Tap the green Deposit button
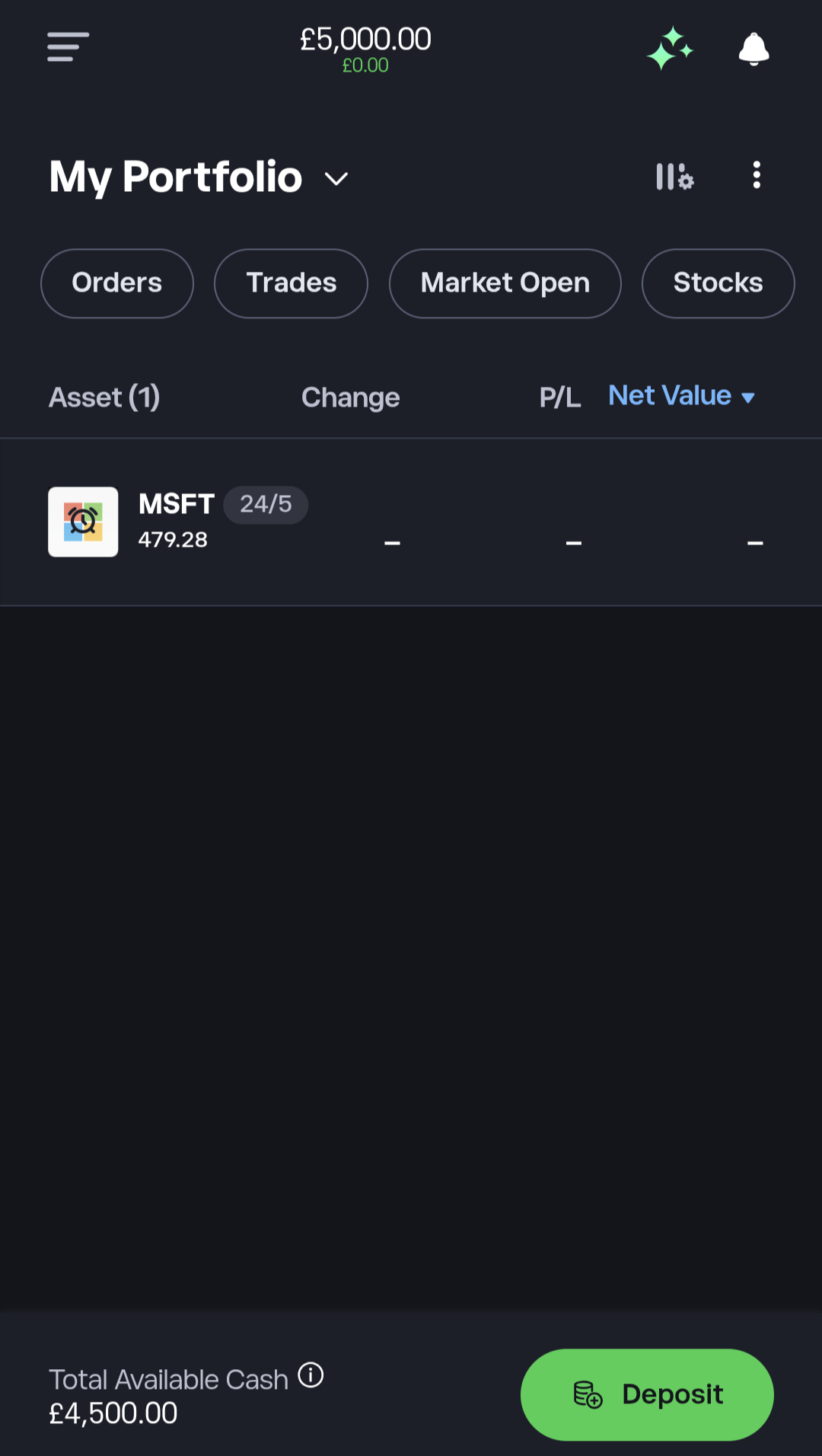Viewport: 822px width, 1456px height. [647, 1394]
